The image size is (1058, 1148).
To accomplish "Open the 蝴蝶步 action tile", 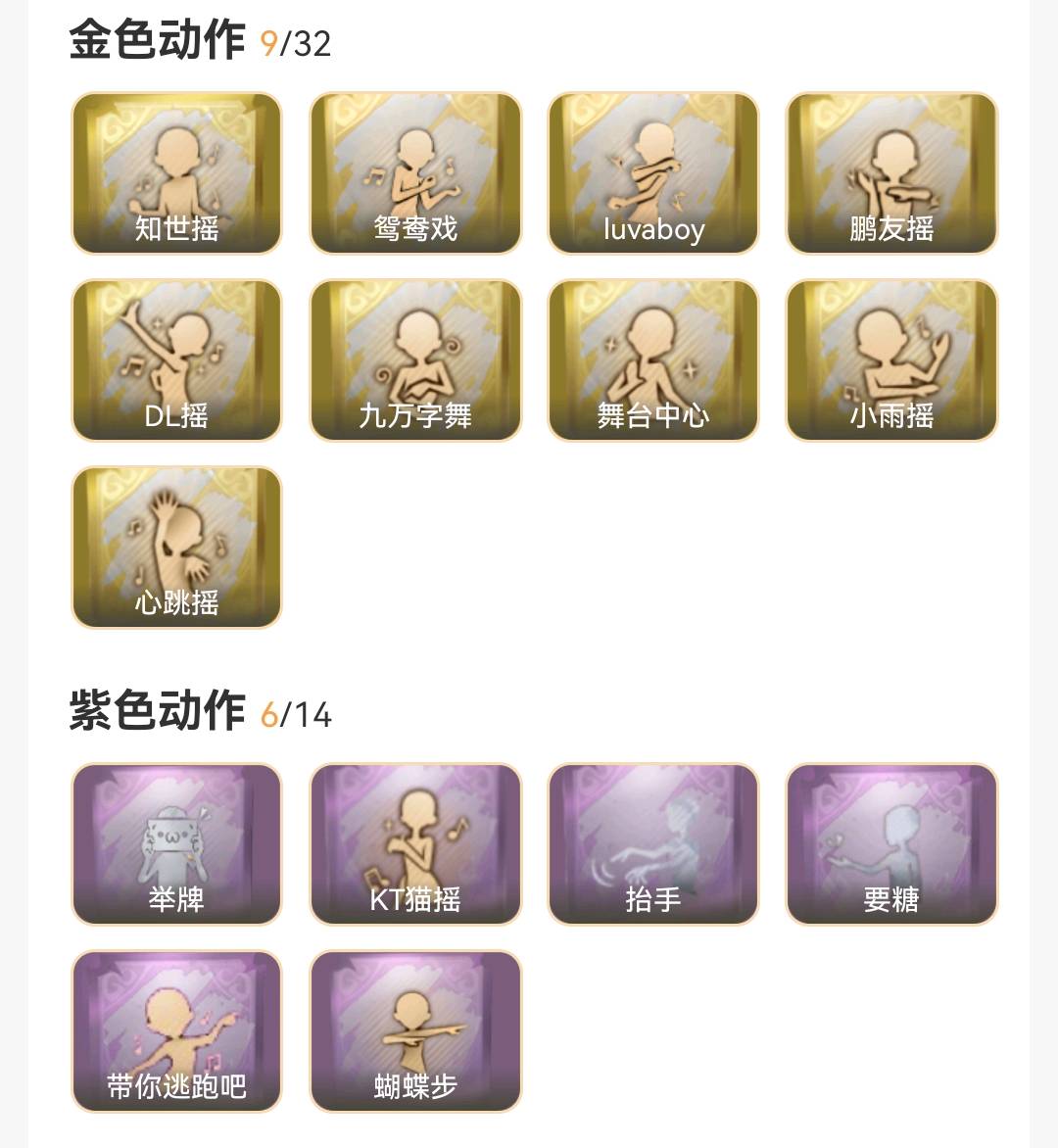I will tap(415, 1030).
